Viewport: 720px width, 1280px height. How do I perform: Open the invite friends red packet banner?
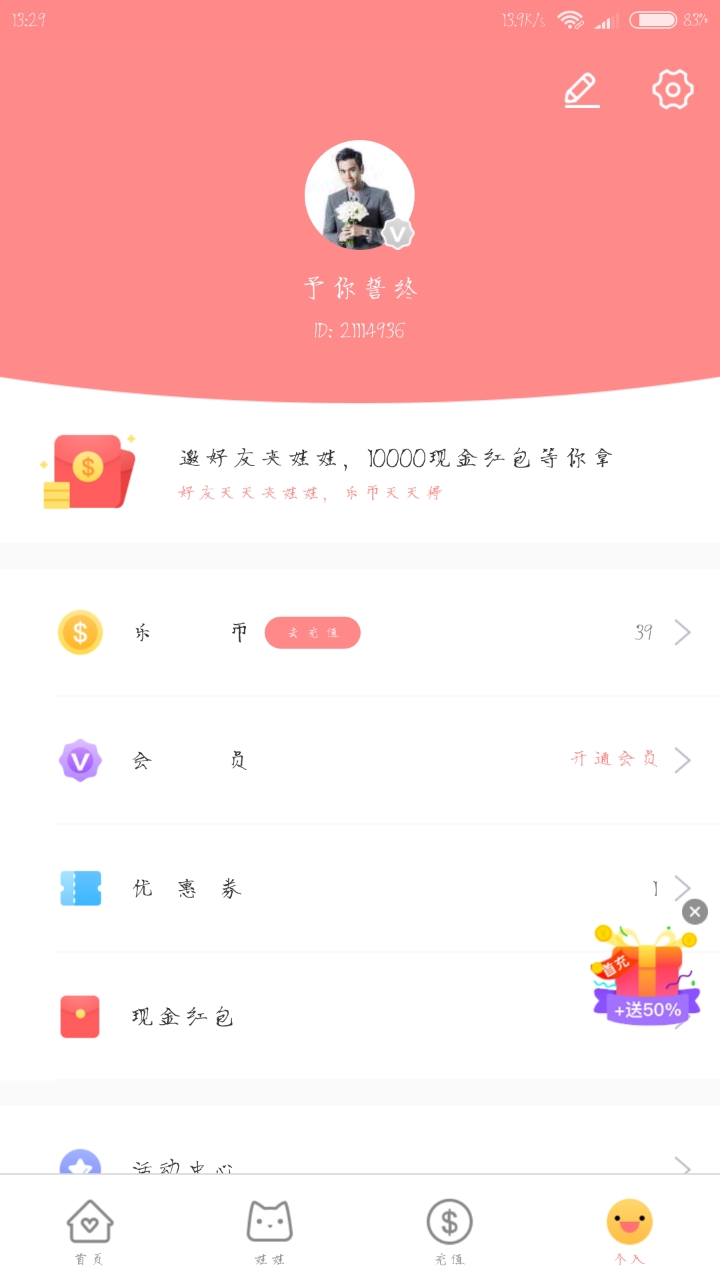click(360, 472)
